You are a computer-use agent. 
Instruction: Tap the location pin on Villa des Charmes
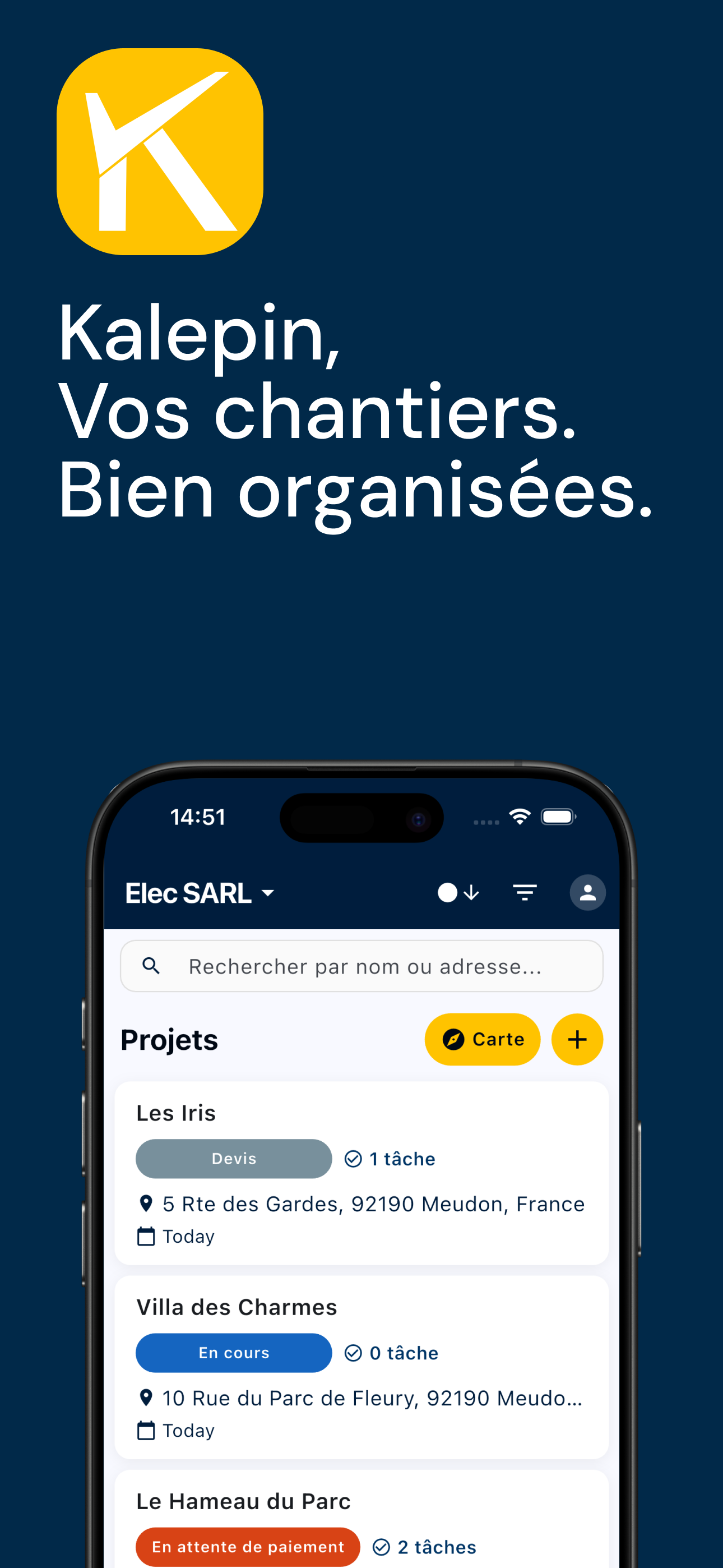[146, 1398]
